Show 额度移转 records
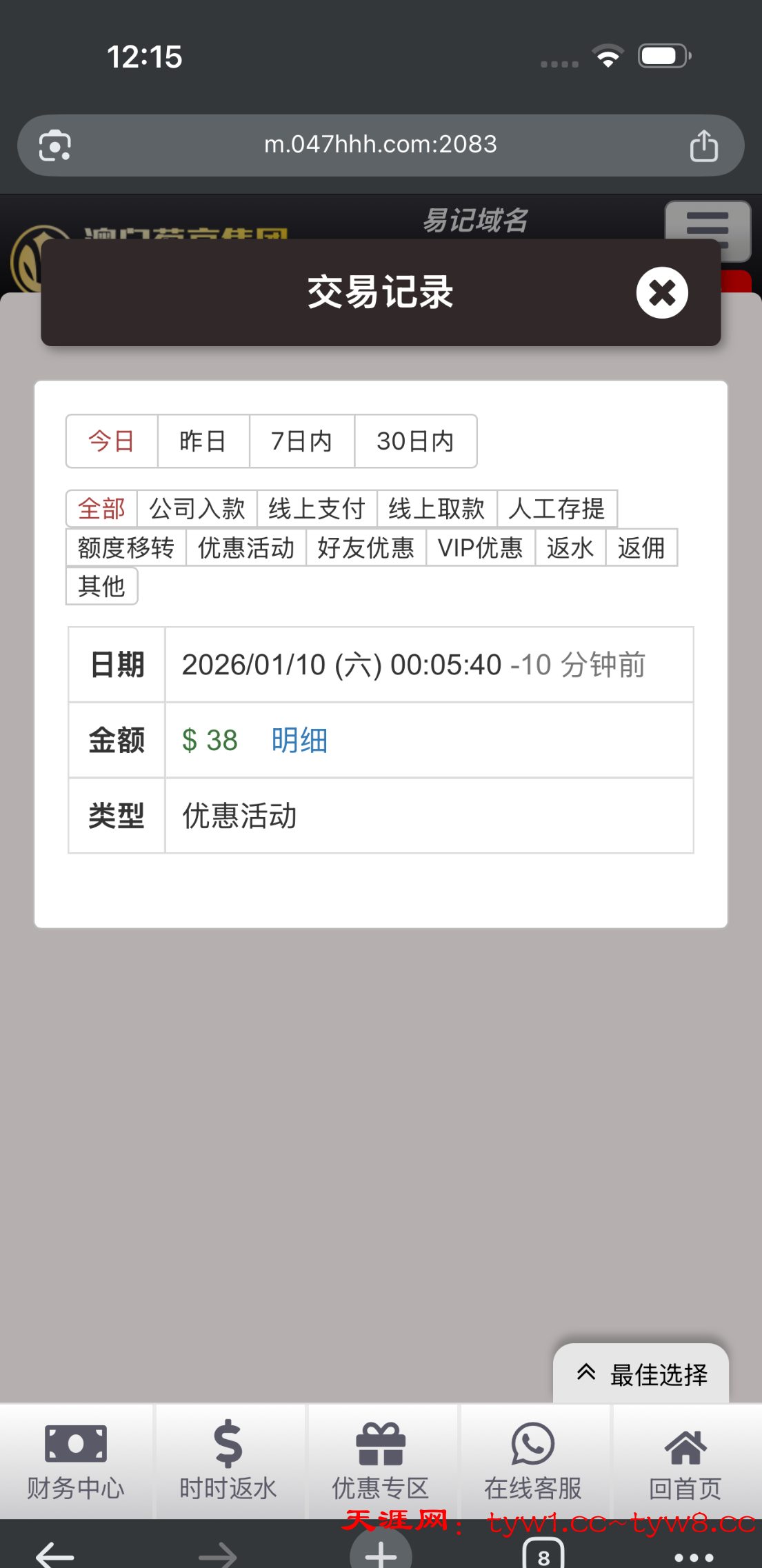 point(126,548)
